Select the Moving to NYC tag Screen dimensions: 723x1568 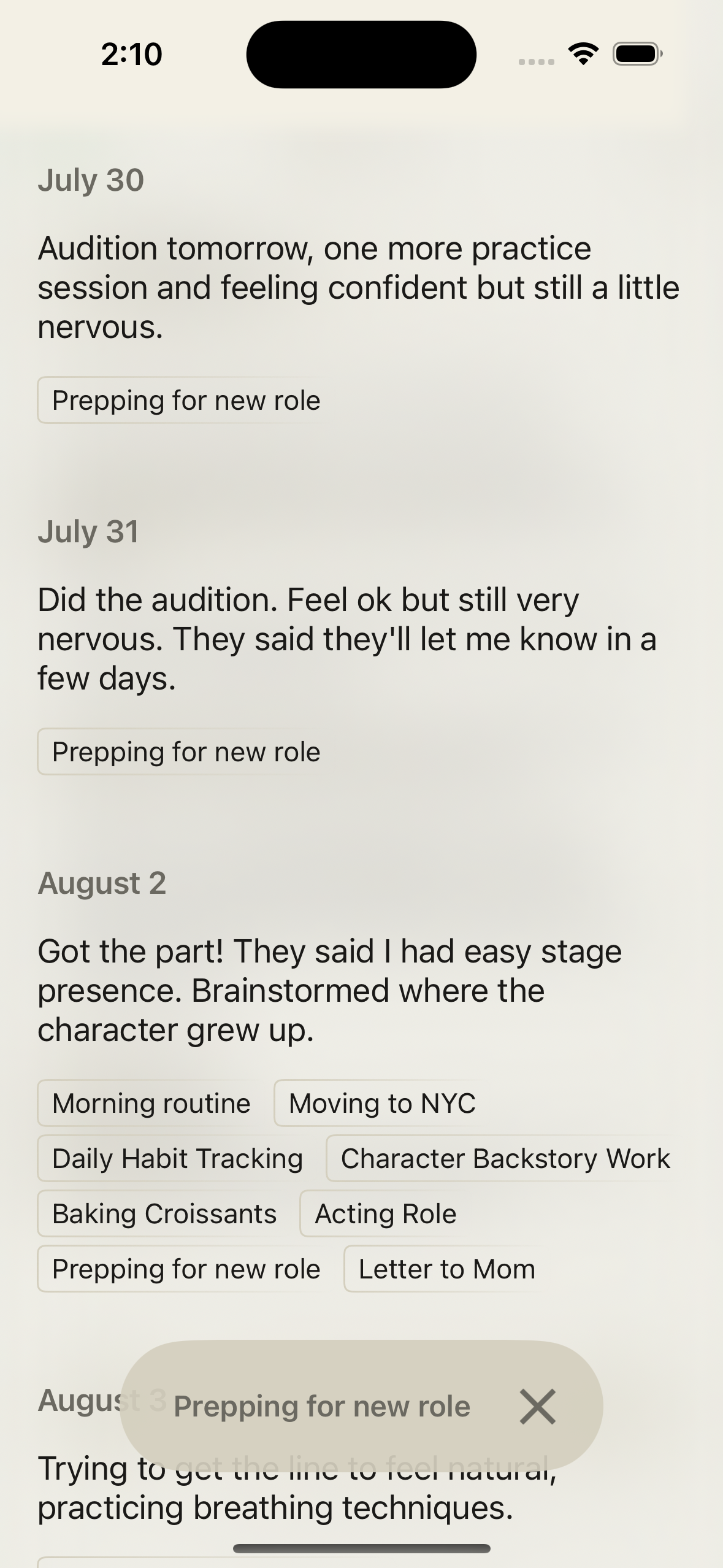click(382, 1104)
